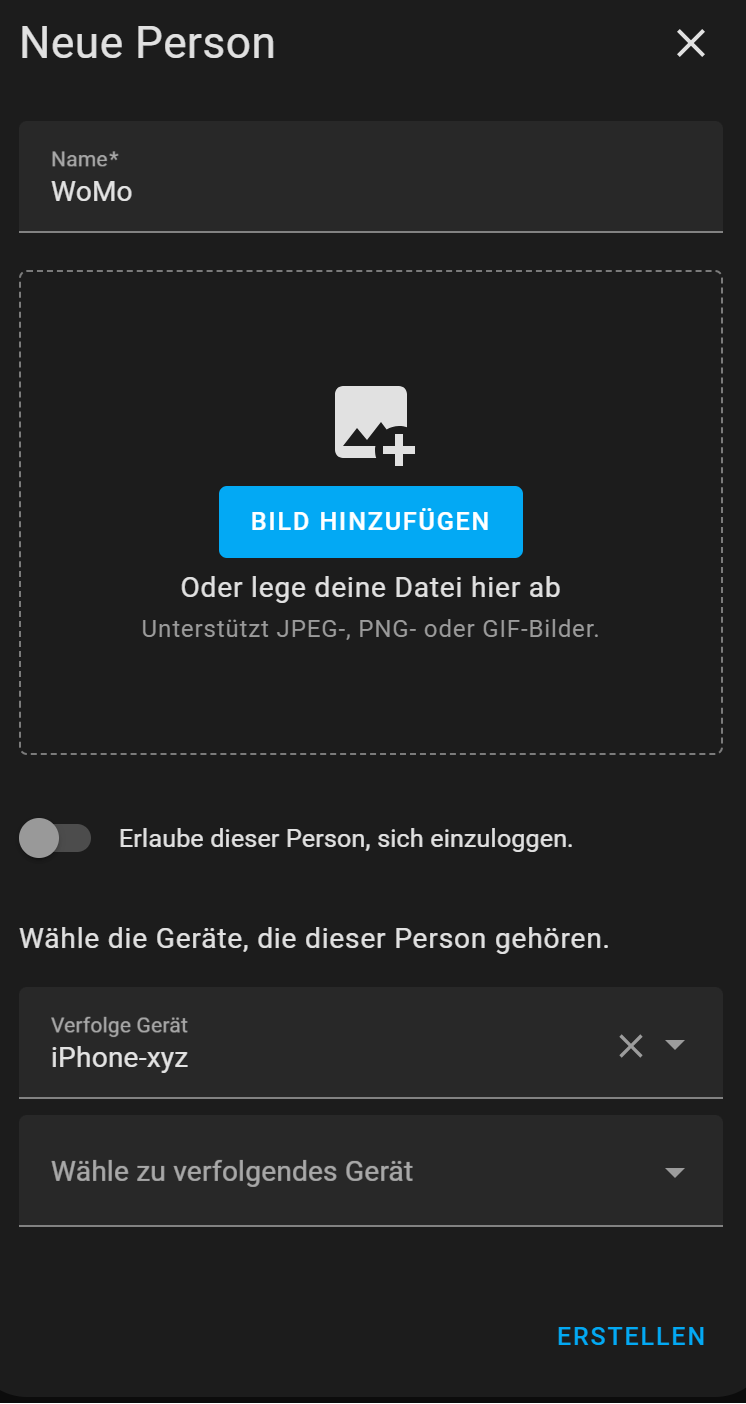This screenshot has height=1404, width=746.
Task: Expand the Verfolge Gerät dropdown
Action: (675, 1046)
